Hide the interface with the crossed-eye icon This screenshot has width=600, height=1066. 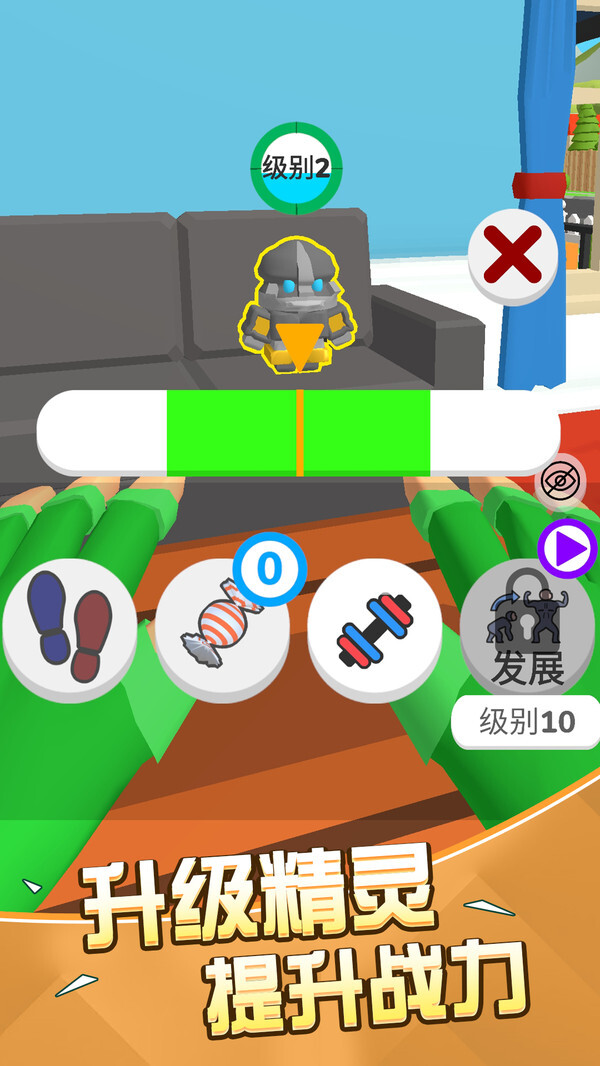coord(559,483)
